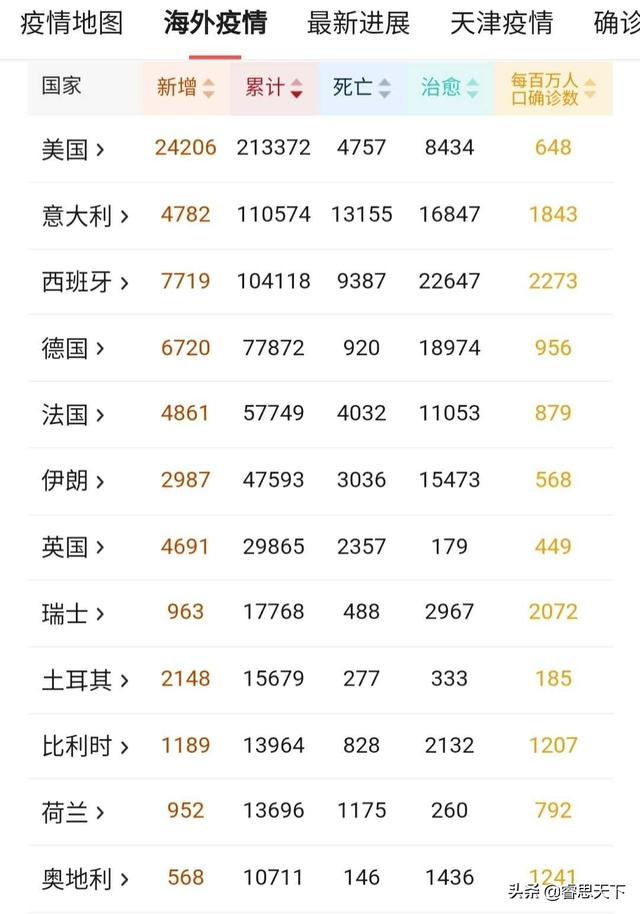
Task: View 西班牙 outbreak details
Action: [x=85, y=282]
